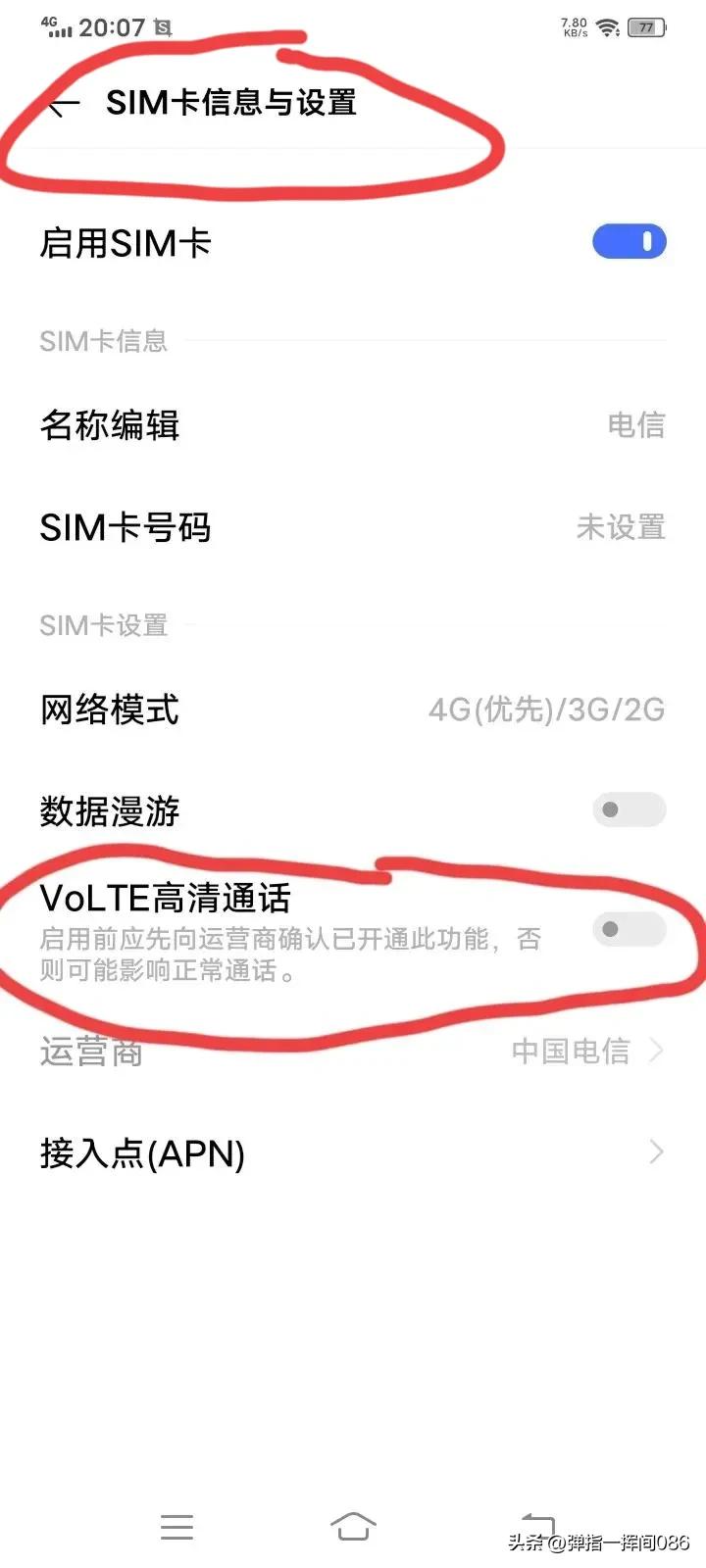Tap the recent apps icon in navigation bar
This screenshot has width=706, height=1568.
[x=176, y=1526]
